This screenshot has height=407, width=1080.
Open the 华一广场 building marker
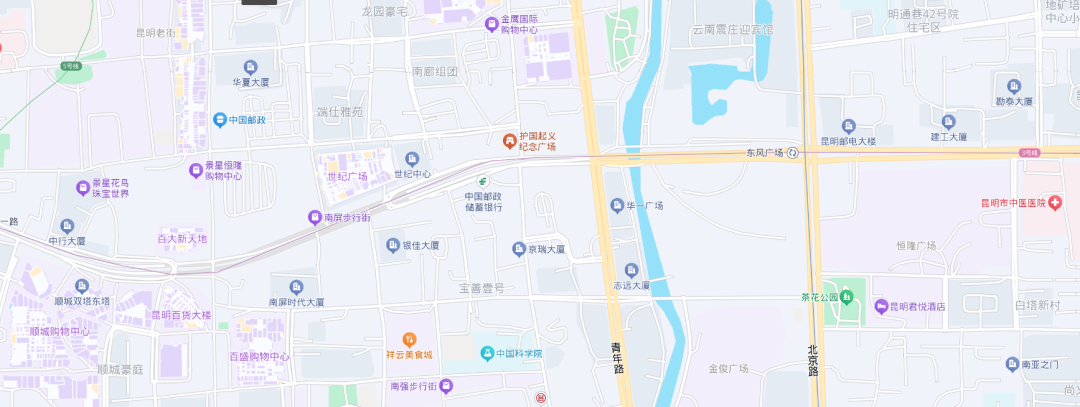point(617,205)
